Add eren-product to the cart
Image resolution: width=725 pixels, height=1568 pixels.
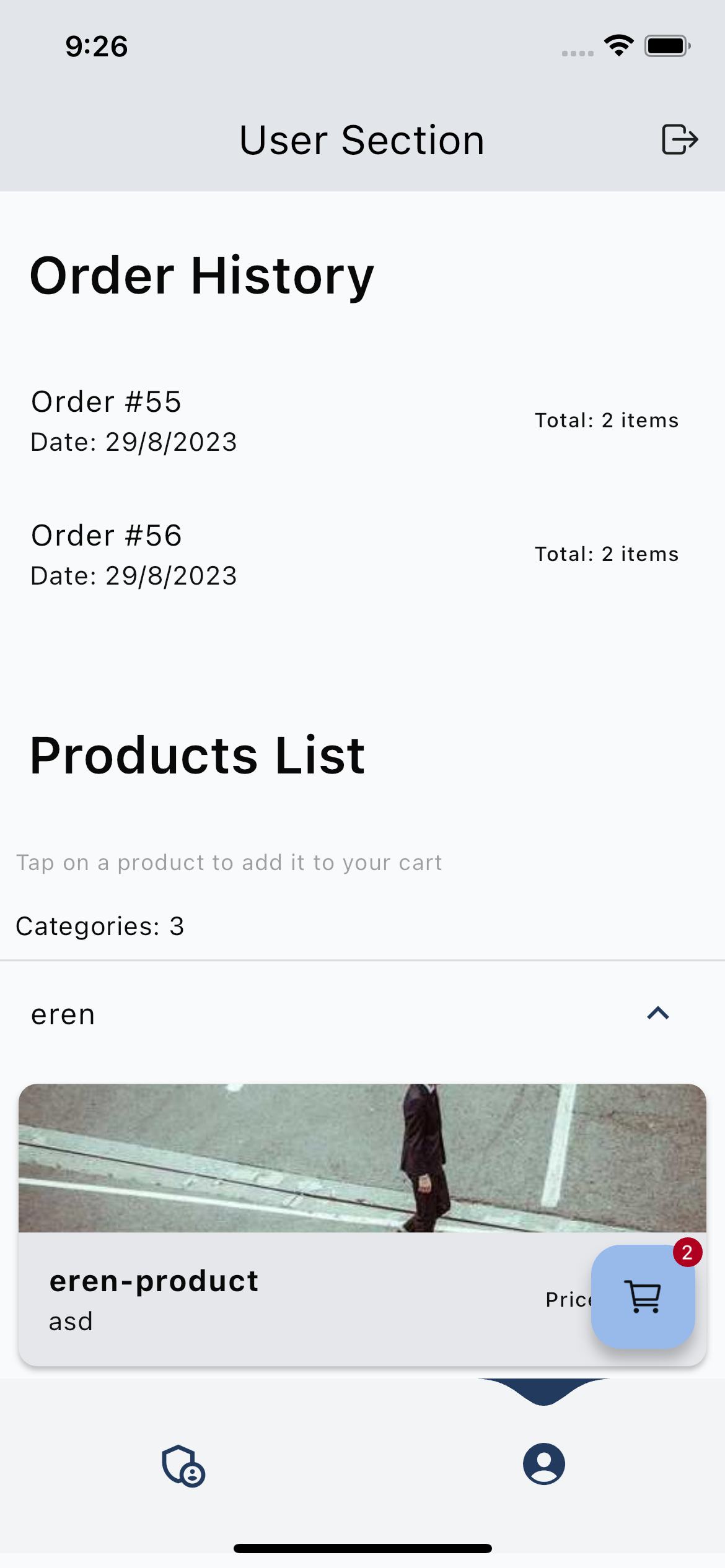point(362,1224)
